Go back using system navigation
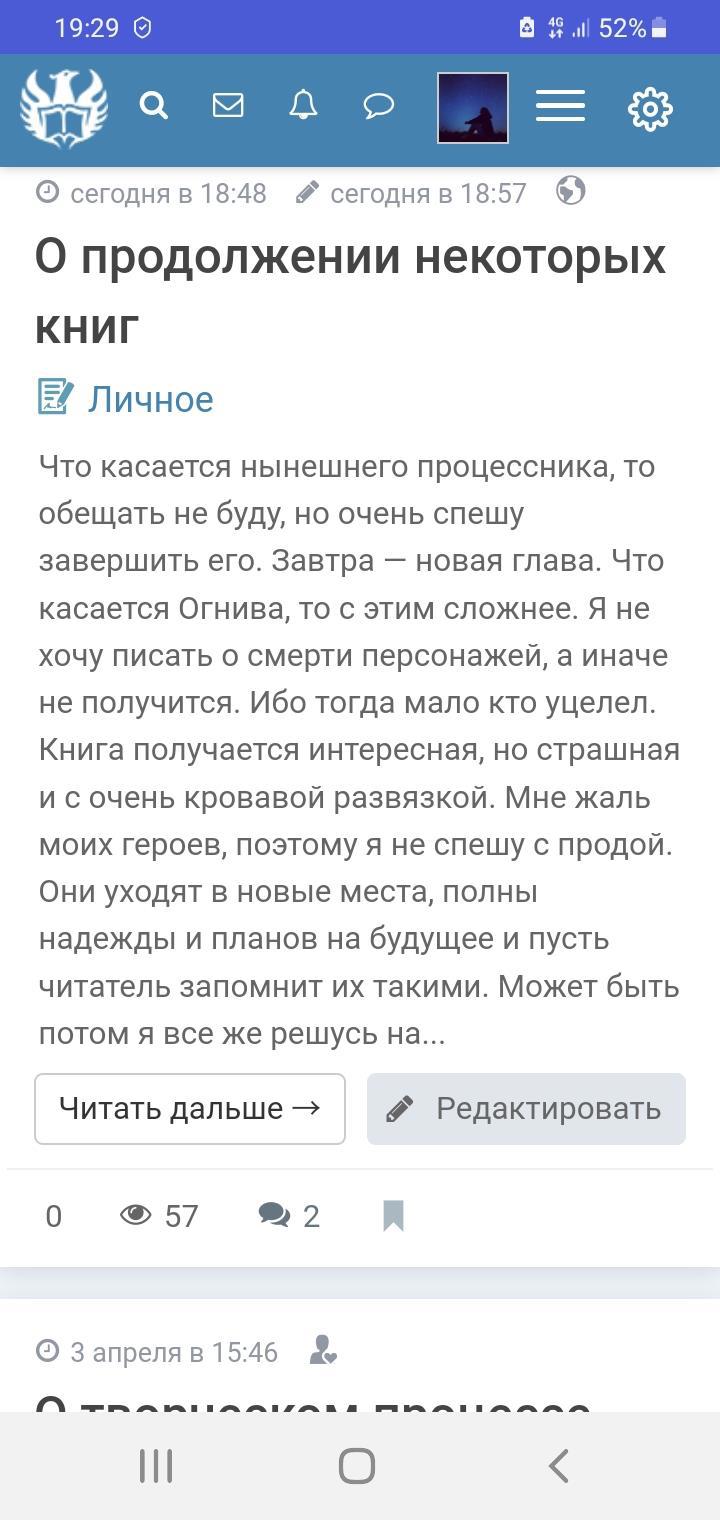The image size is (720, 1520). [x=558, y=1466]
